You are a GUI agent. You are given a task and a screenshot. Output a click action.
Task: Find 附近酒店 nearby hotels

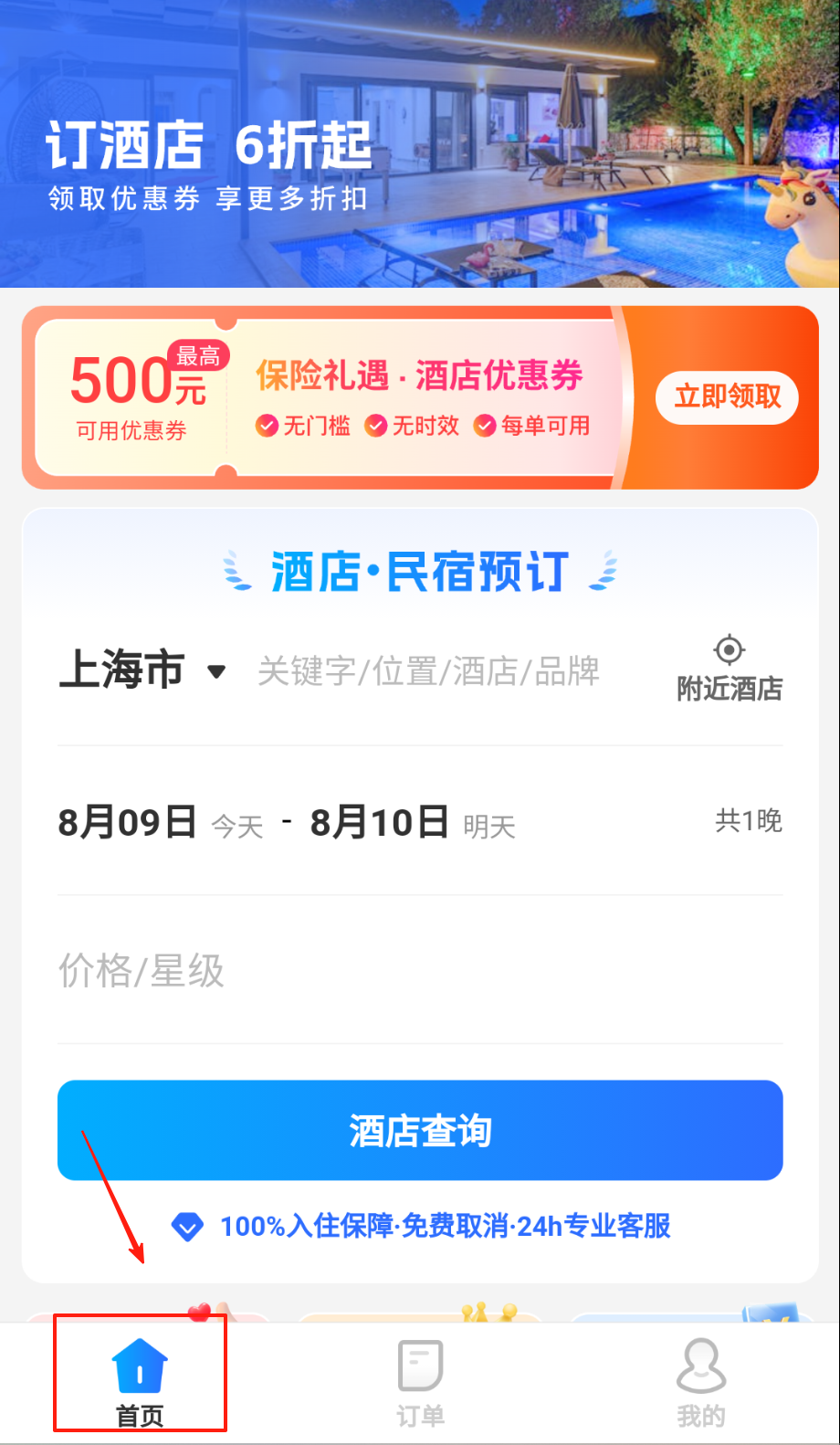point(729,669)
